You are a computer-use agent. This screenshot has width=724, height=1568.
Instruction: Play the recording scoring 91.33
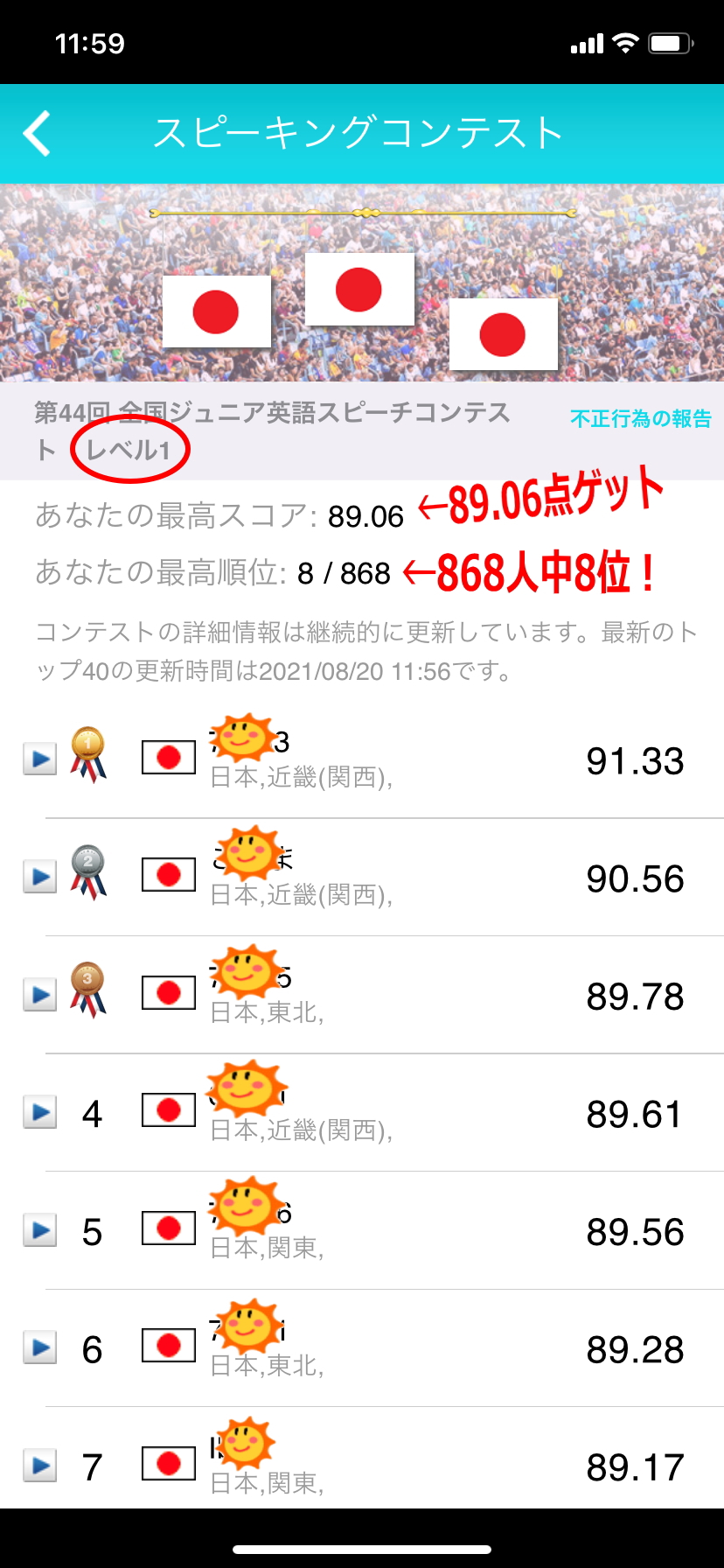pyautogui.click(x=39, y=759)
